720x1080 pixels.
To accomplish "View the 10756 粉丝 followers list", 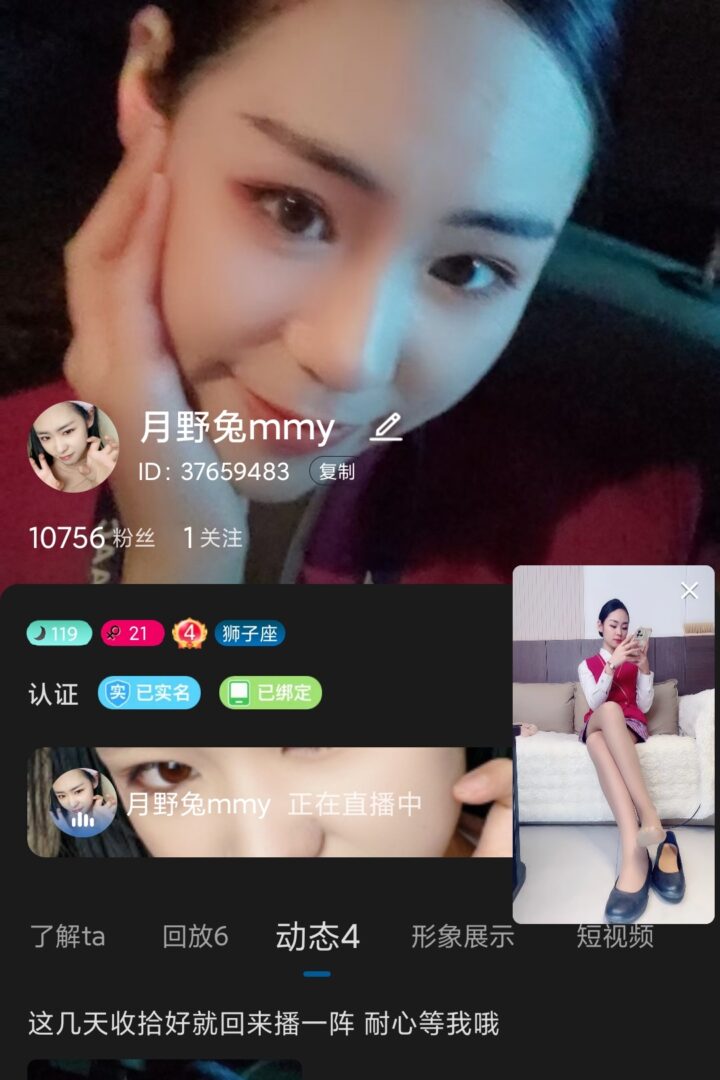I will [92, 538].
